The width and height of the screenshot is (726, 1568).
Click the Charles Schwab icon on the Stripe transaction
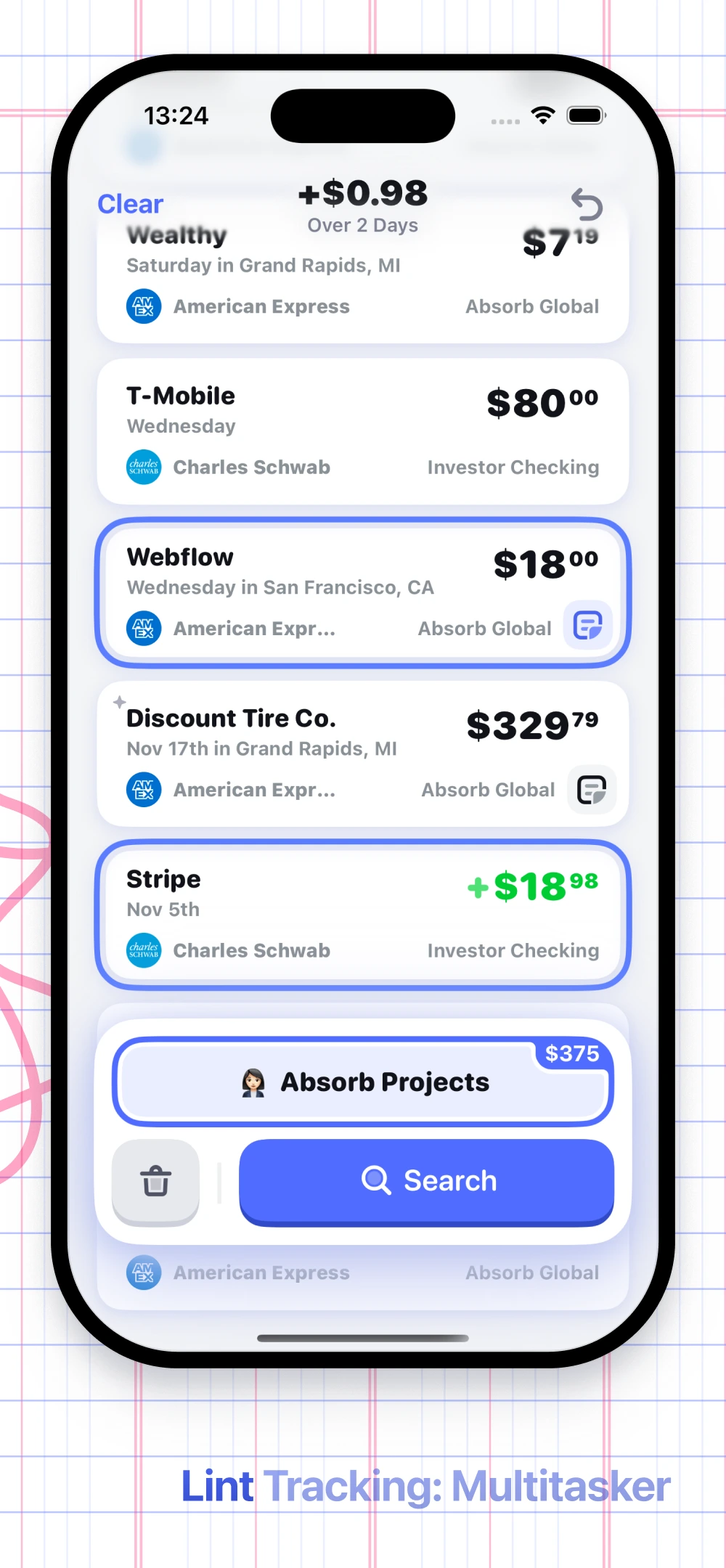[x=143, y=950]
